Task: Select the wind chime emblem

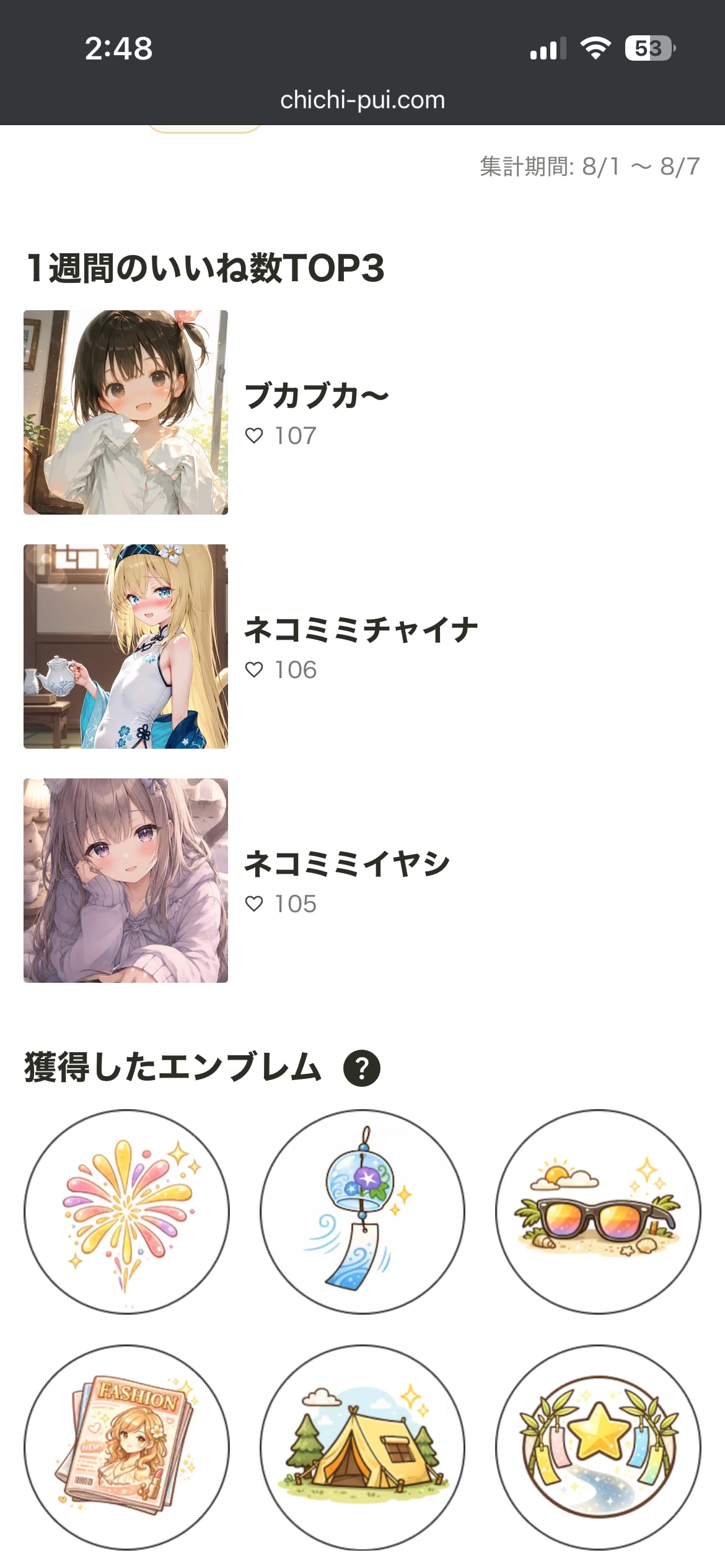Action: (362, 1212)
